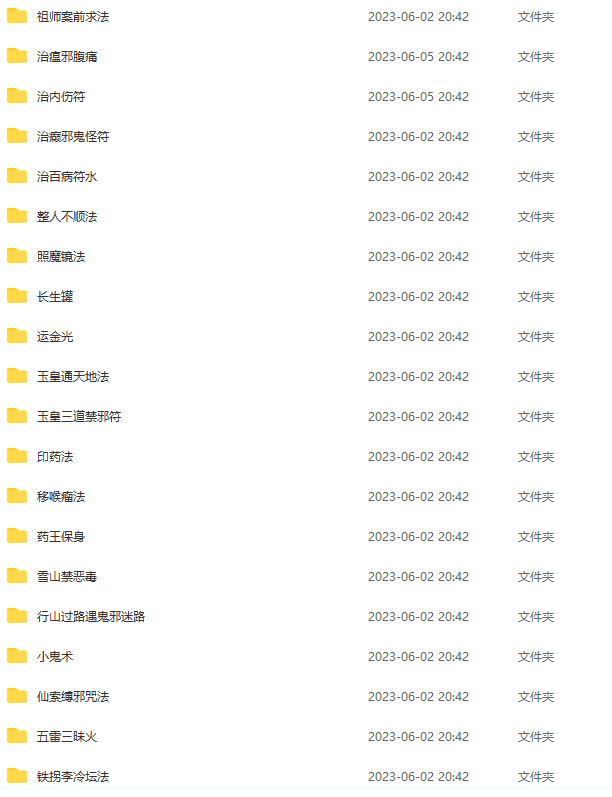Screen dimensions: 612x797
Task: Open the 照魔镜法 folder
Action: (x=61, y=257)
